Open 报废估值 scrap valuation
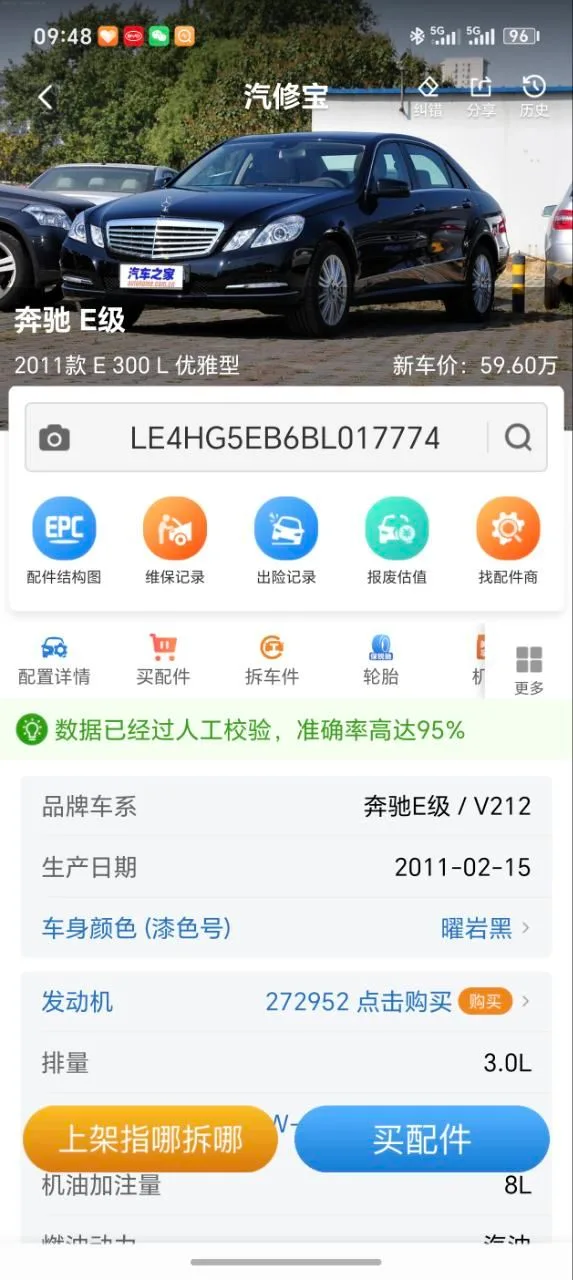Image resolution: width=573 pixels, height=1280 pixels. point(397,541)
